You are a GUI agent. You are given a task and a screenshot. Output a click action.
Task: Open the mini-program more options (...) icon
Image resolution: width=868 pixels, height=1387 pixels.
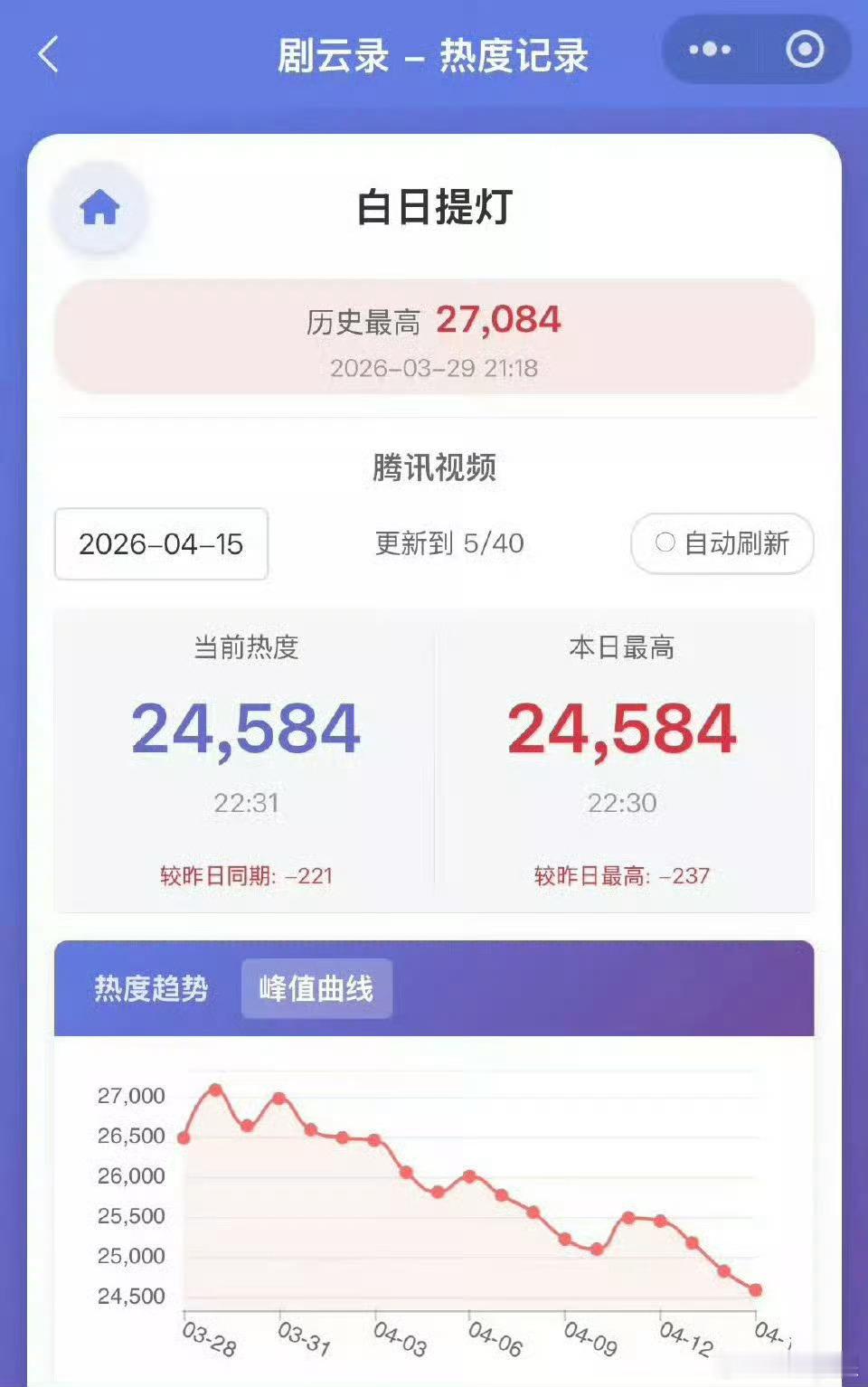[x=710, y=50]
